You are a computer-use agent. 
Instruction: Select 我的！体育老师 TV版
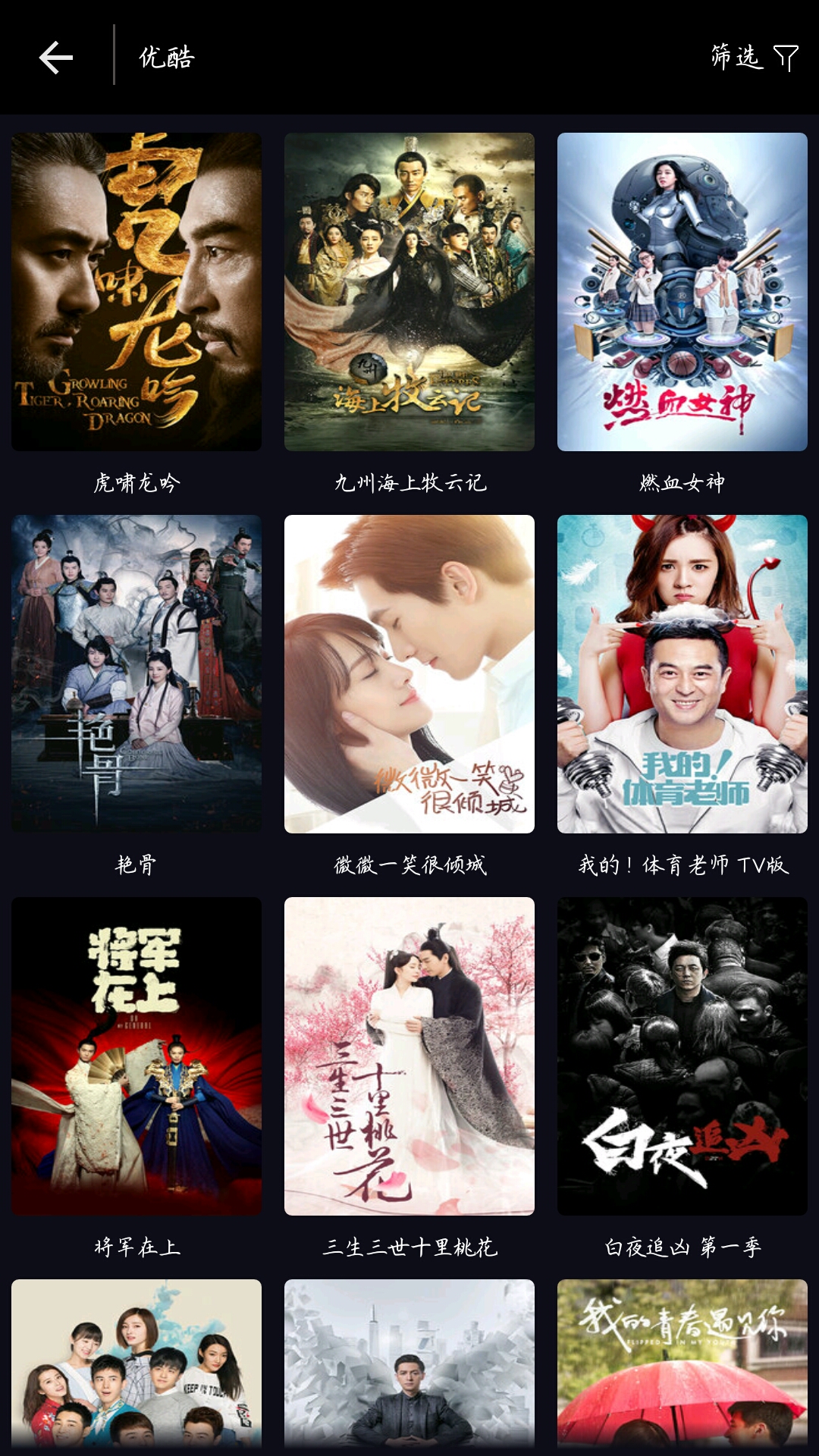tap(682, 674)
